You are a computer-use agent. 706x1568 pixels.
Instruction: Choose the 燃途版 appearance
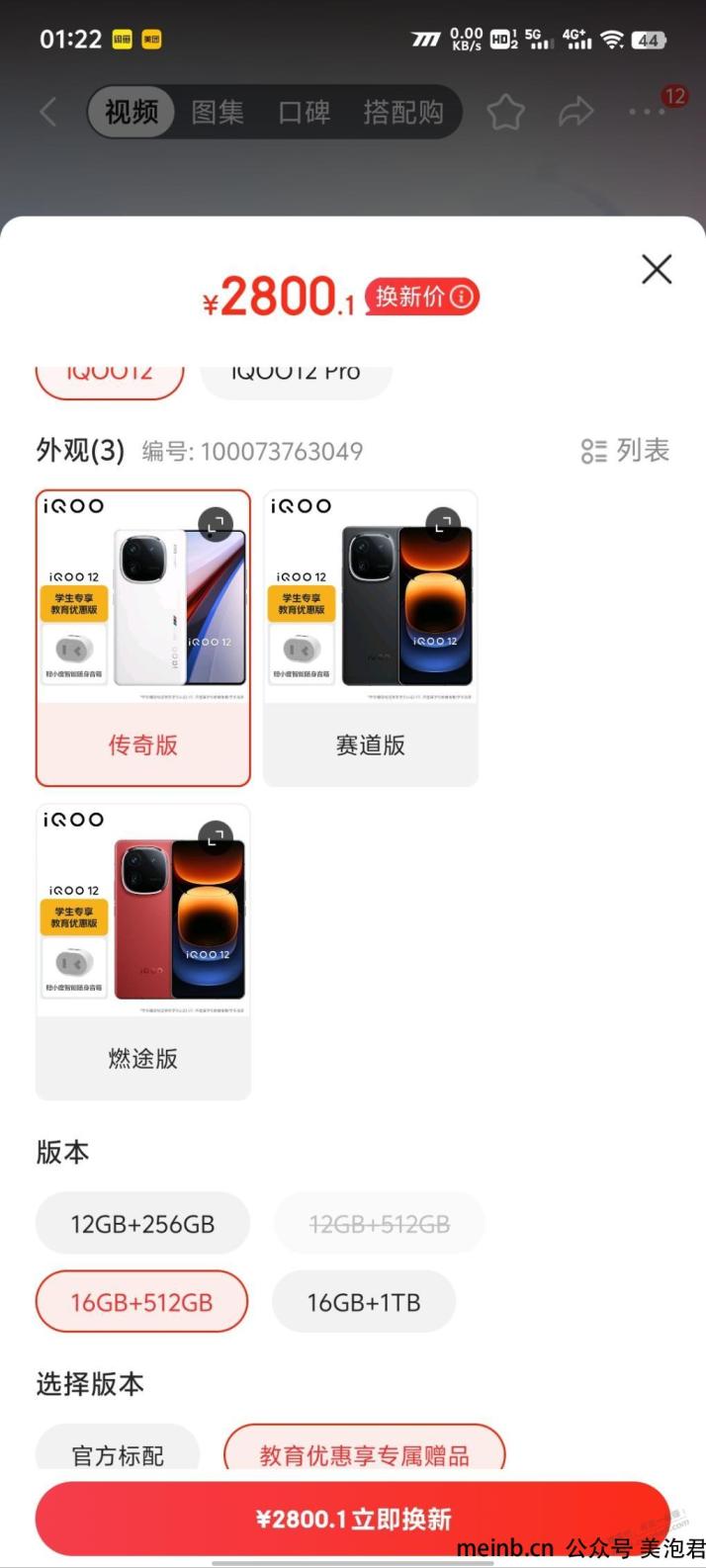coord(143,951)
